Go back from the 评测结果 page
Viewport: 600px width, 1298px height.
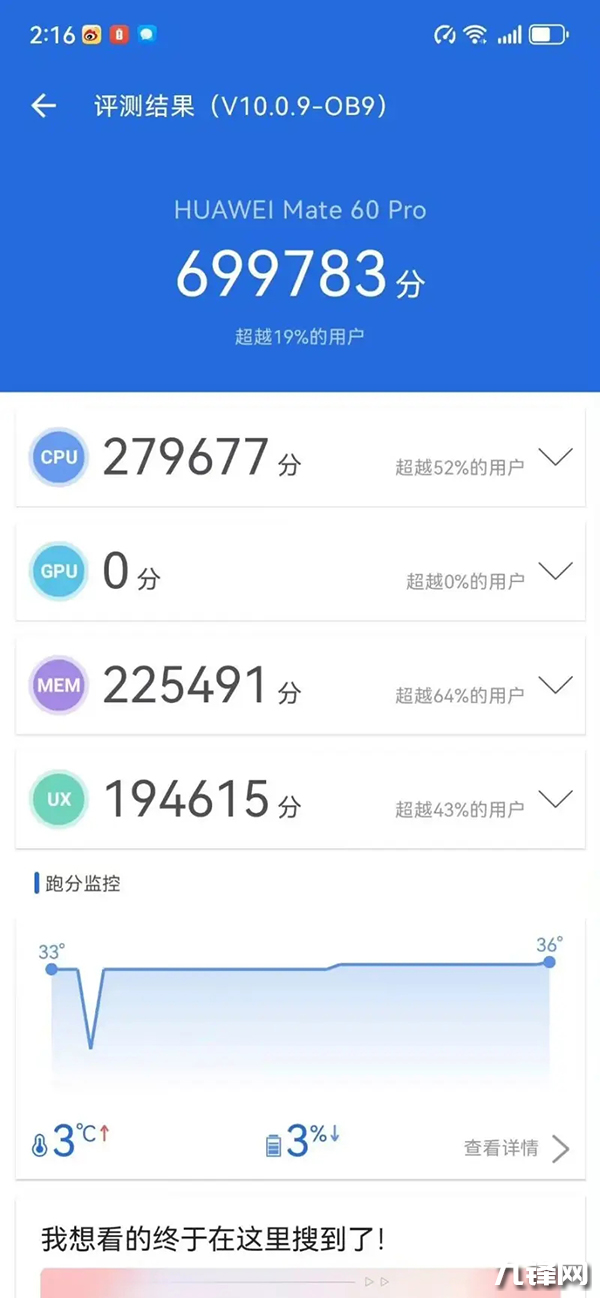coord(43,106)
